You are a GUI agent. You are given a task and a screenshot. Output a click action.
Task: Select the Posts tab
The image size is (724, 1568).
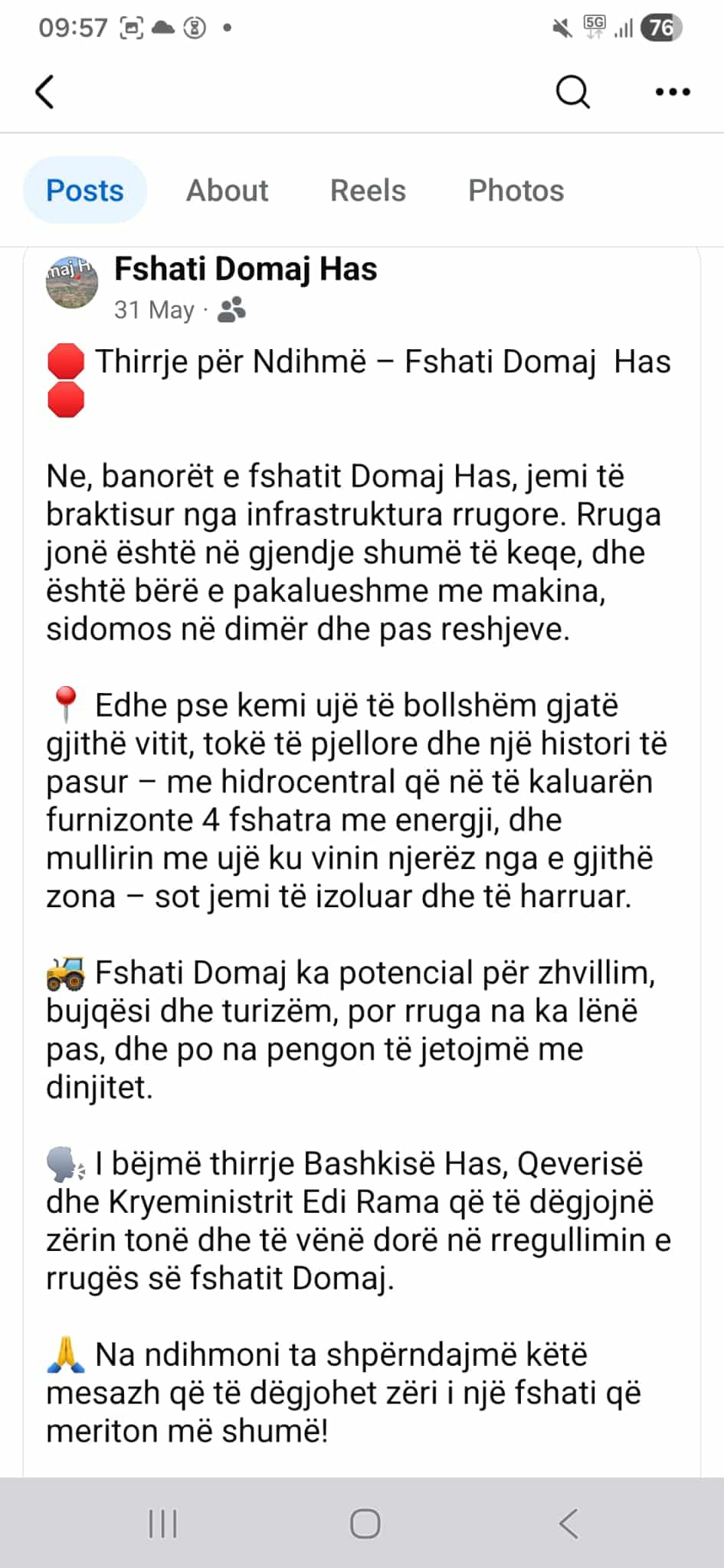tap(84, 191)
